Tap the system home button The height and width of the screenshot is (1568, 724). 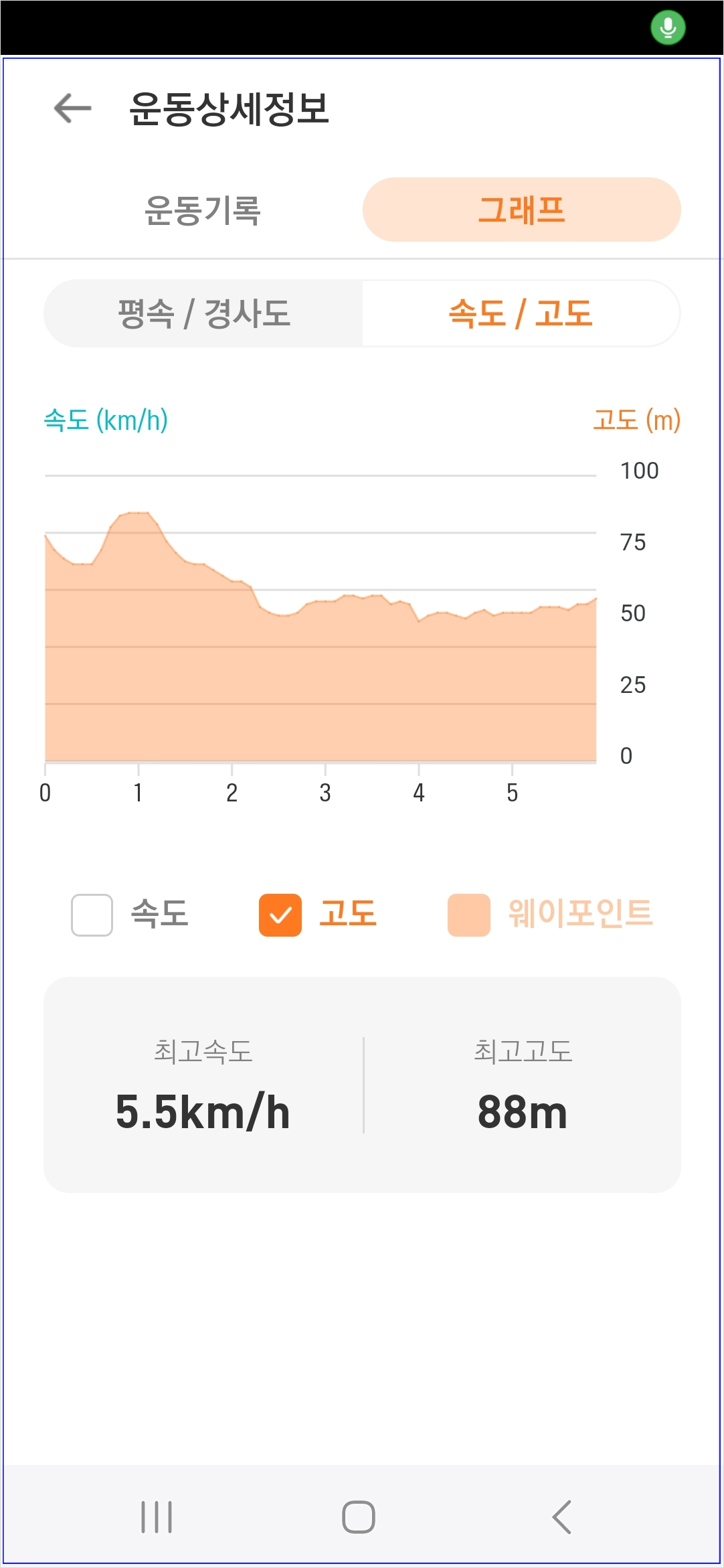tap(359, 1516)
